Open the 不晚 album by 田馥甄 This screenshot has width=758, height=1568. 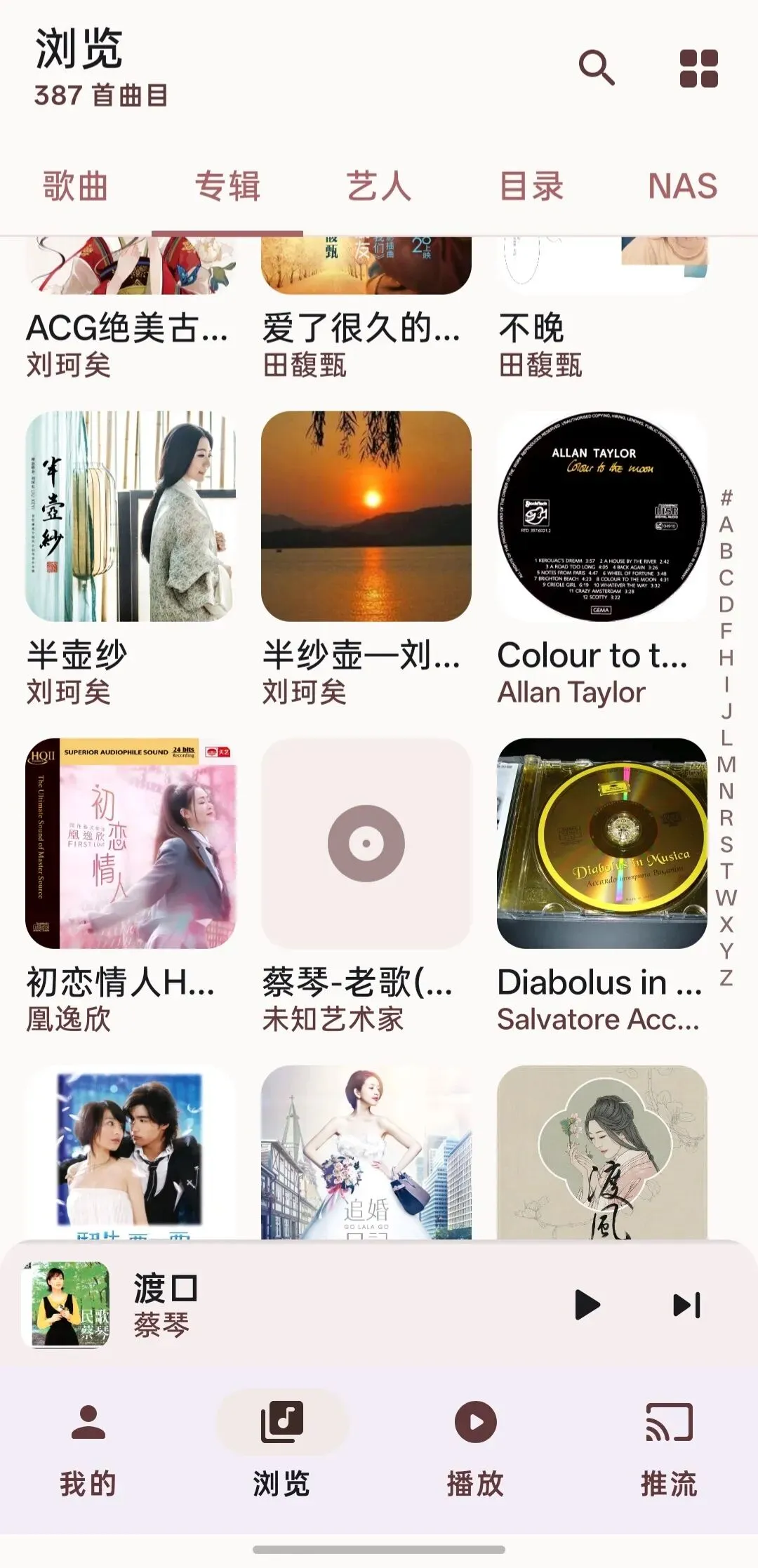602,309
